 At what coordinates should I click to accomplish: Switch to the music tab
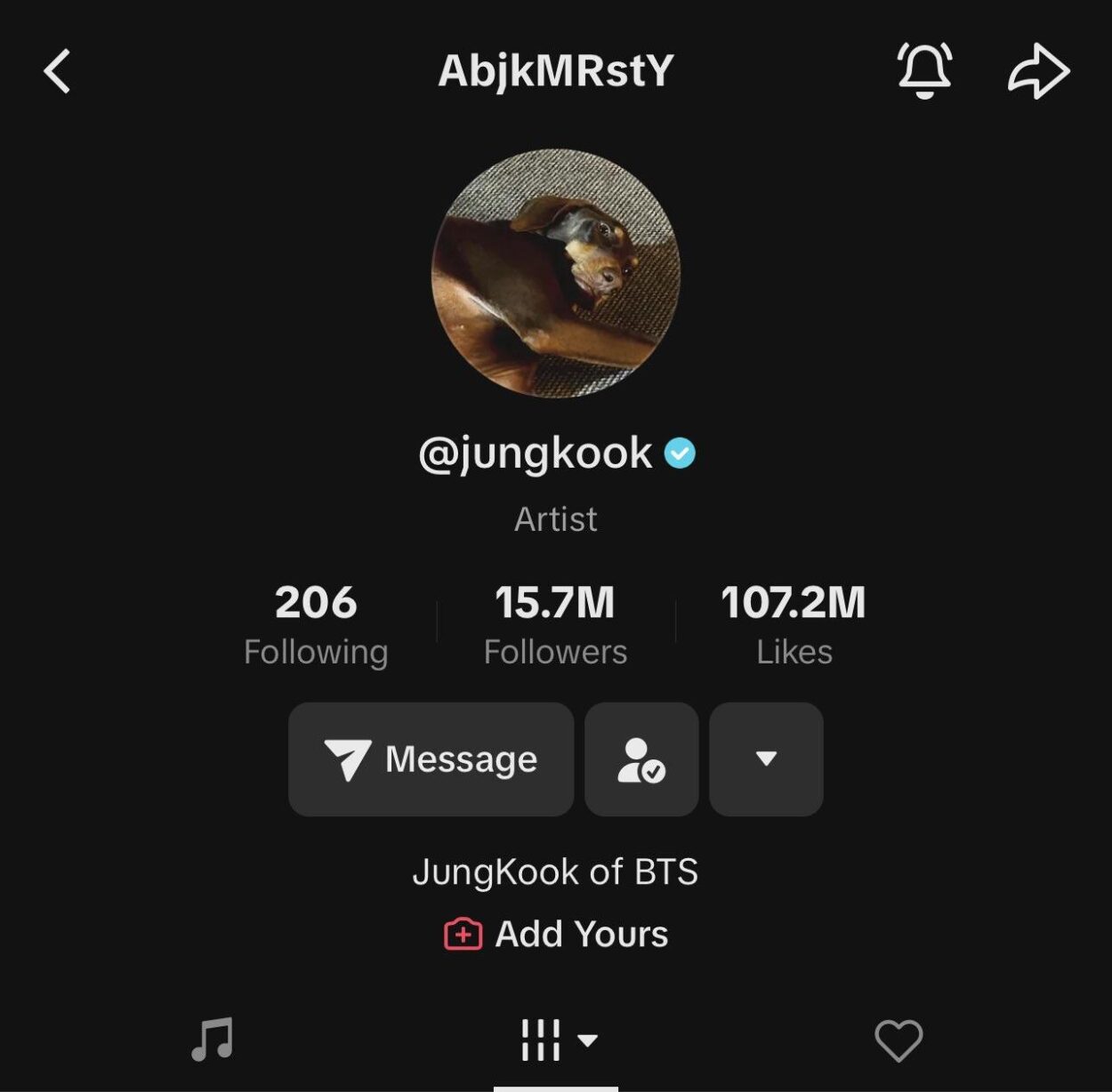tap(213, 1040)
